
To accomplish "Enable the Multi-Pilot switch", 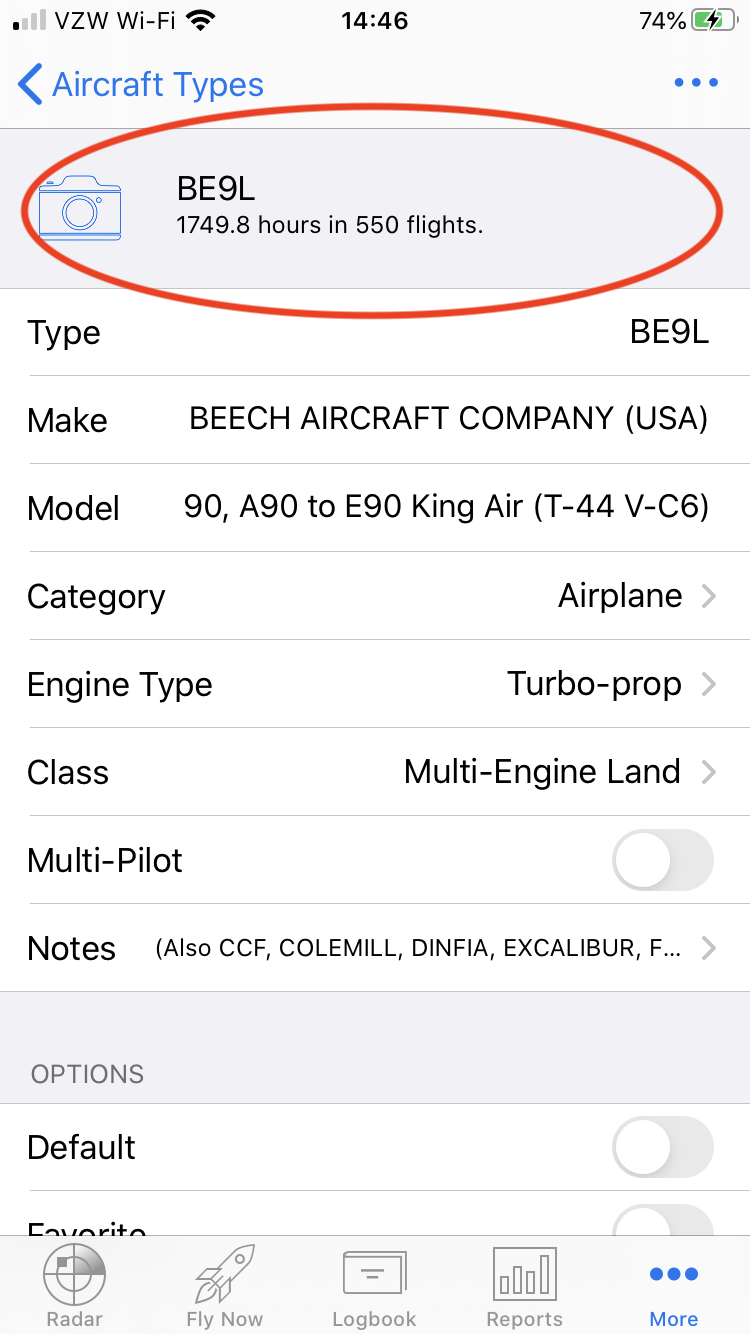I will [x=663, y=860].
